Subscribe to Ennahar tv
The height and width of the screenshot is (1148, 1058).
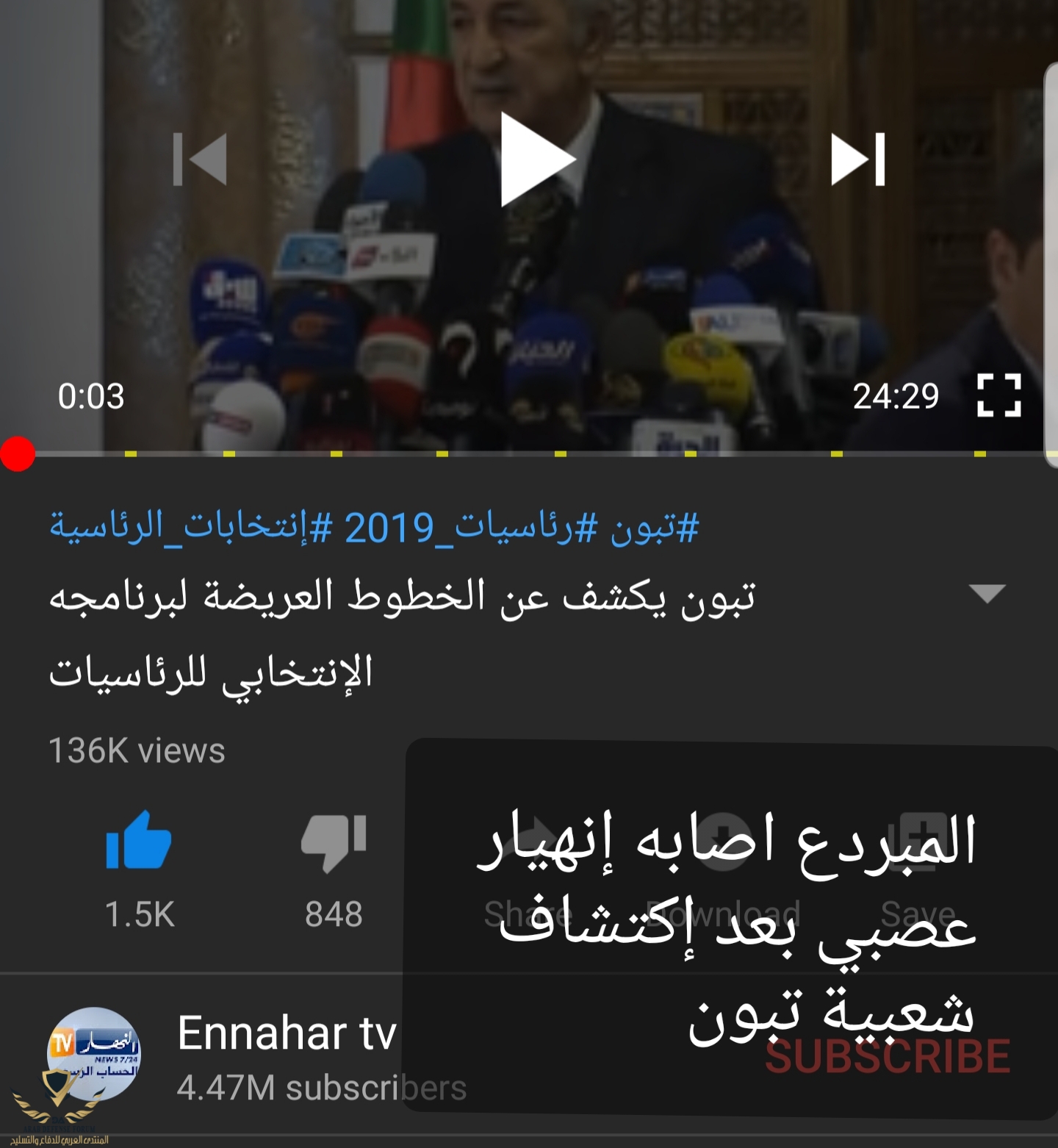888,1056
